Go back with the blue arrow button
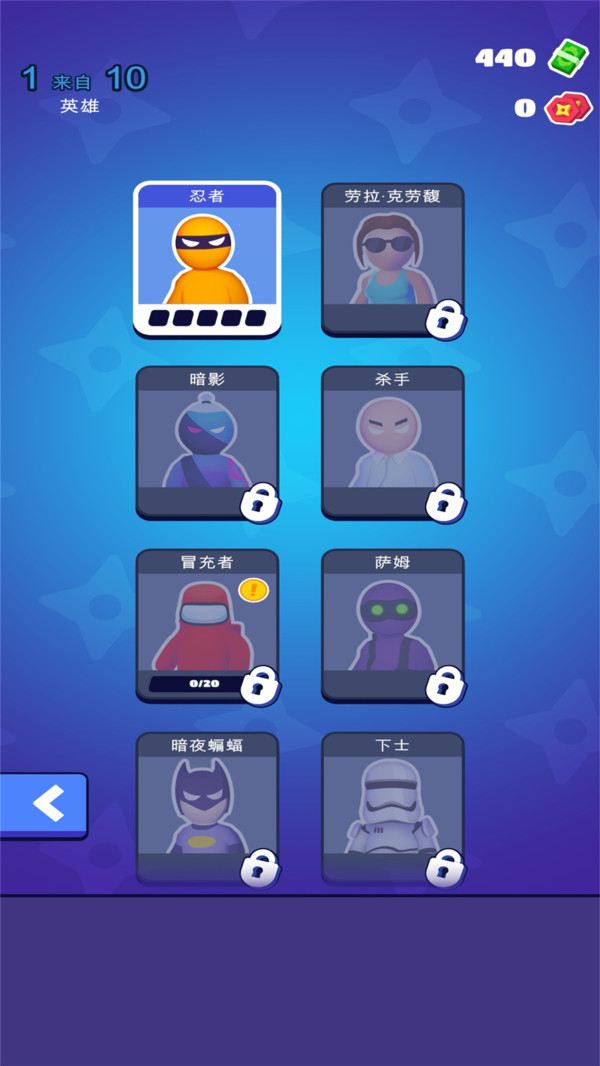Screen dimensions: 600x1066 coord(45,803)
